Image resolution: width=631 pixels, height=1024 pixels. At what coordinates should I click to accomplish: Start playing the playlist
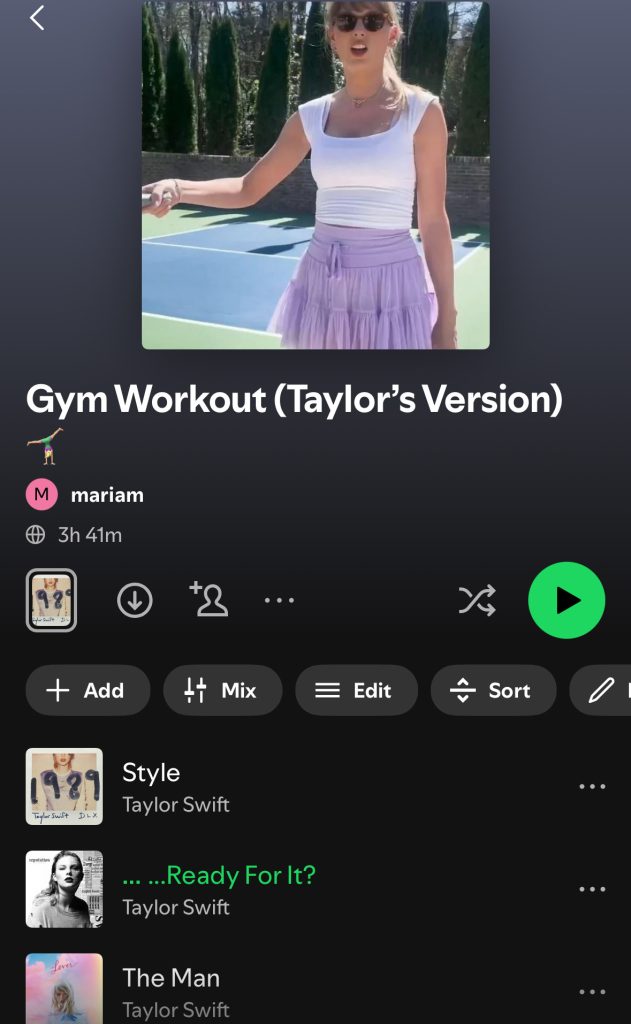(x=566, y=600)
